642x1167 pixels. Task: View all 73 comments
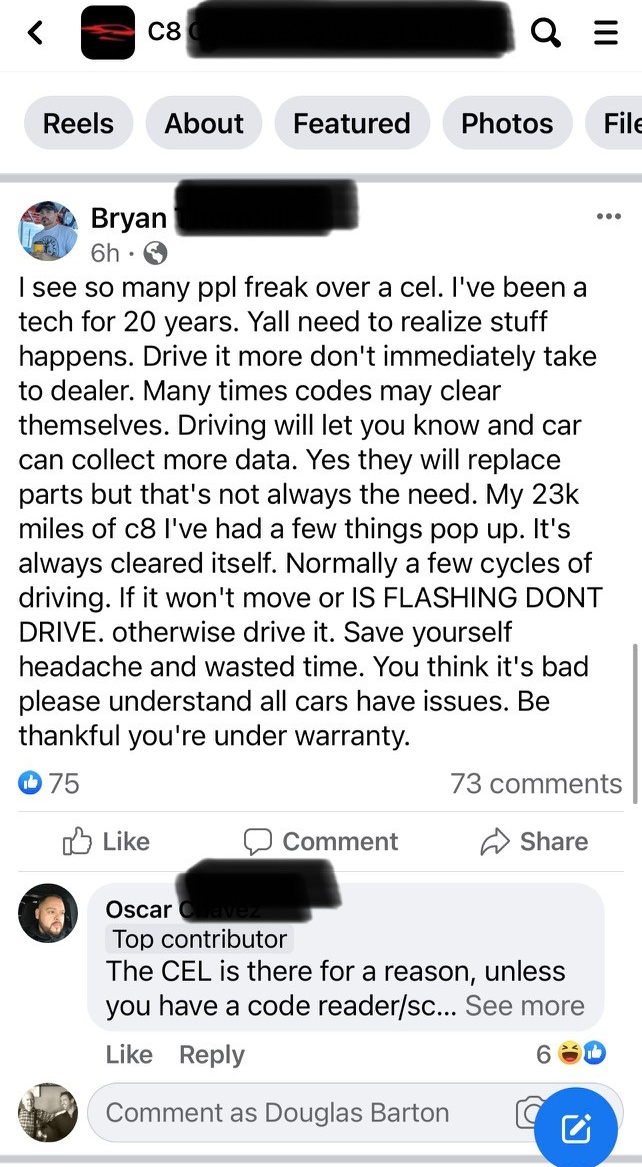536,783
